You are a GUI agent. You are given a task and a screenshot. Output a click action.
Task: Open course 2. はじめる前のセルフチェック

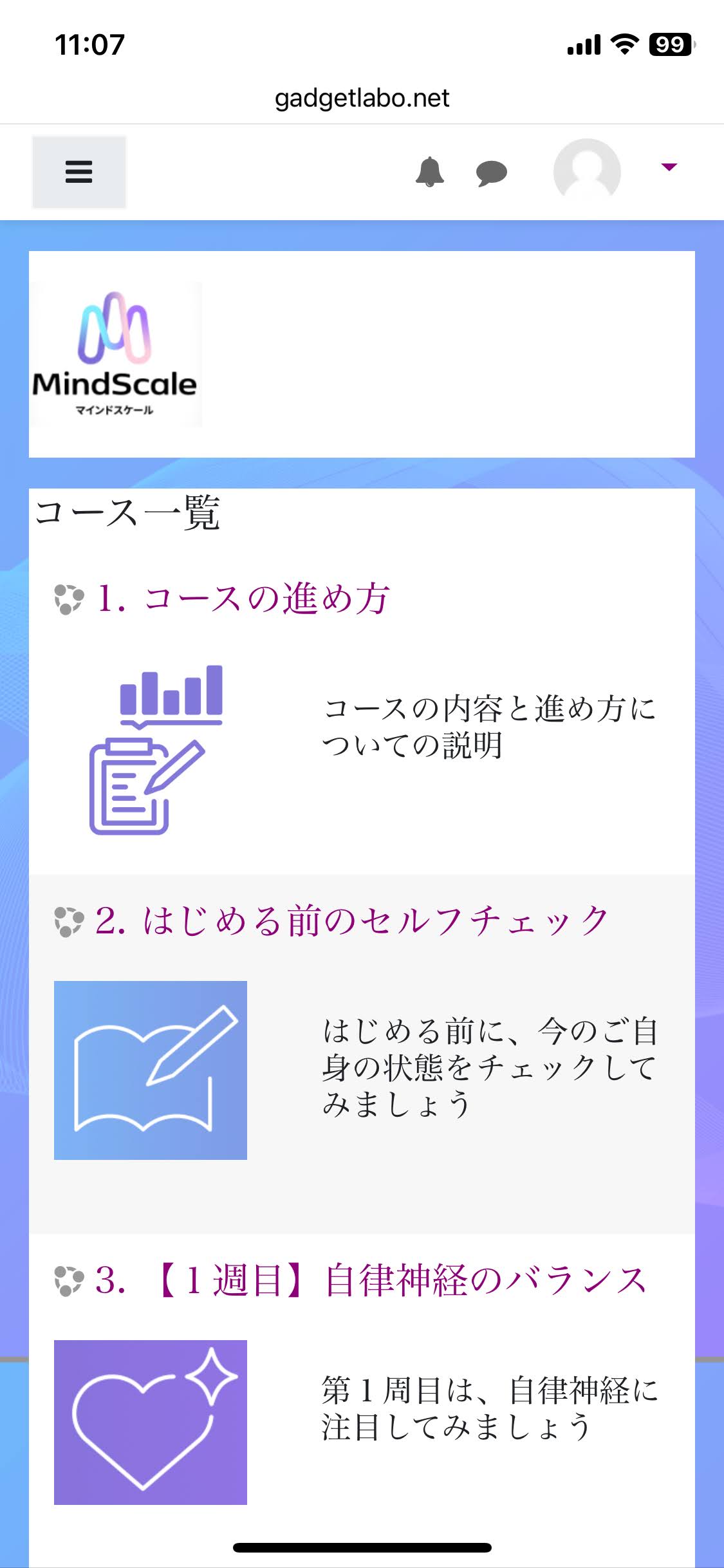(352, 920)
